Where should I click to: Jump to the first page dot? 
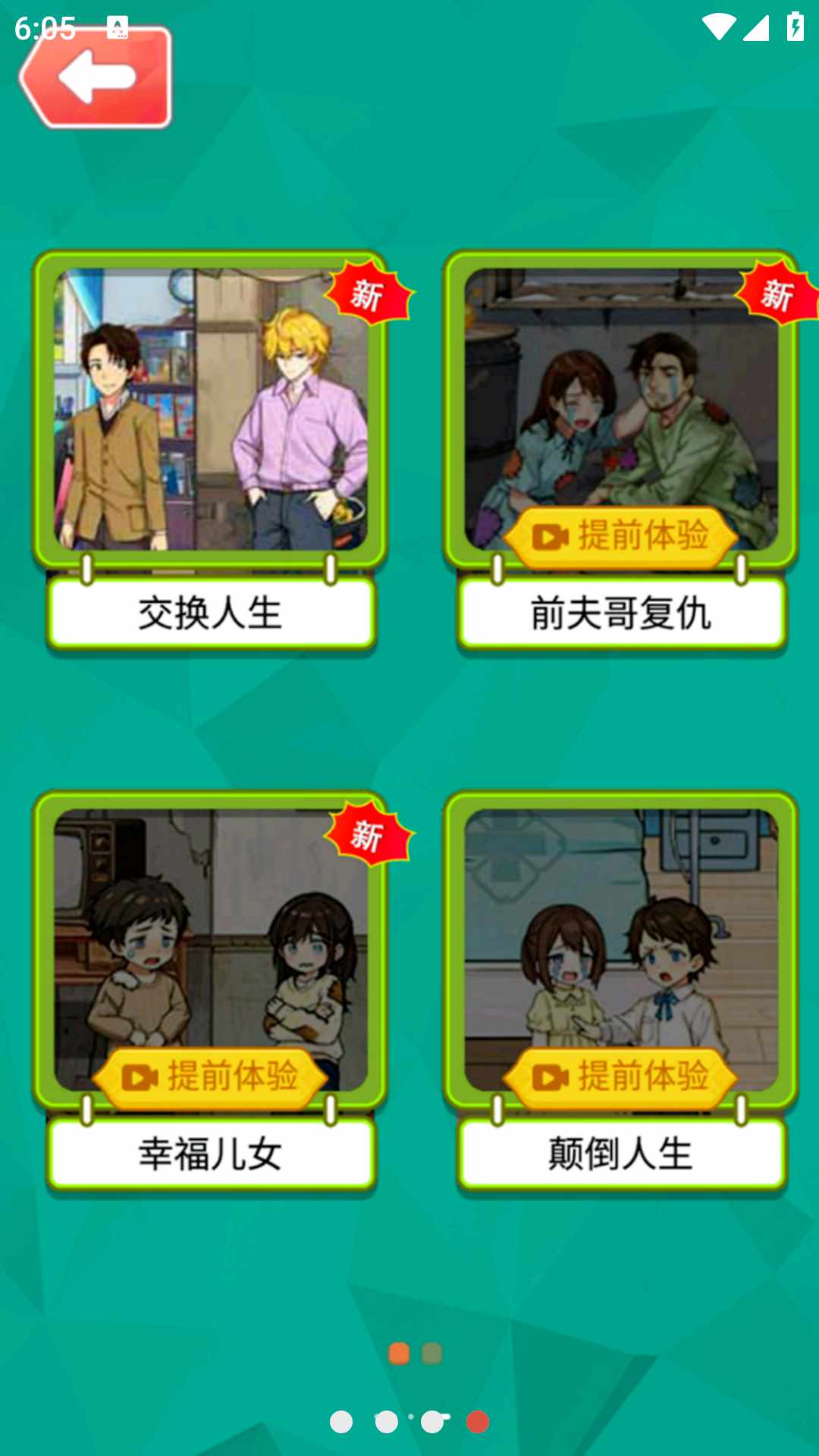(341, 1422)
